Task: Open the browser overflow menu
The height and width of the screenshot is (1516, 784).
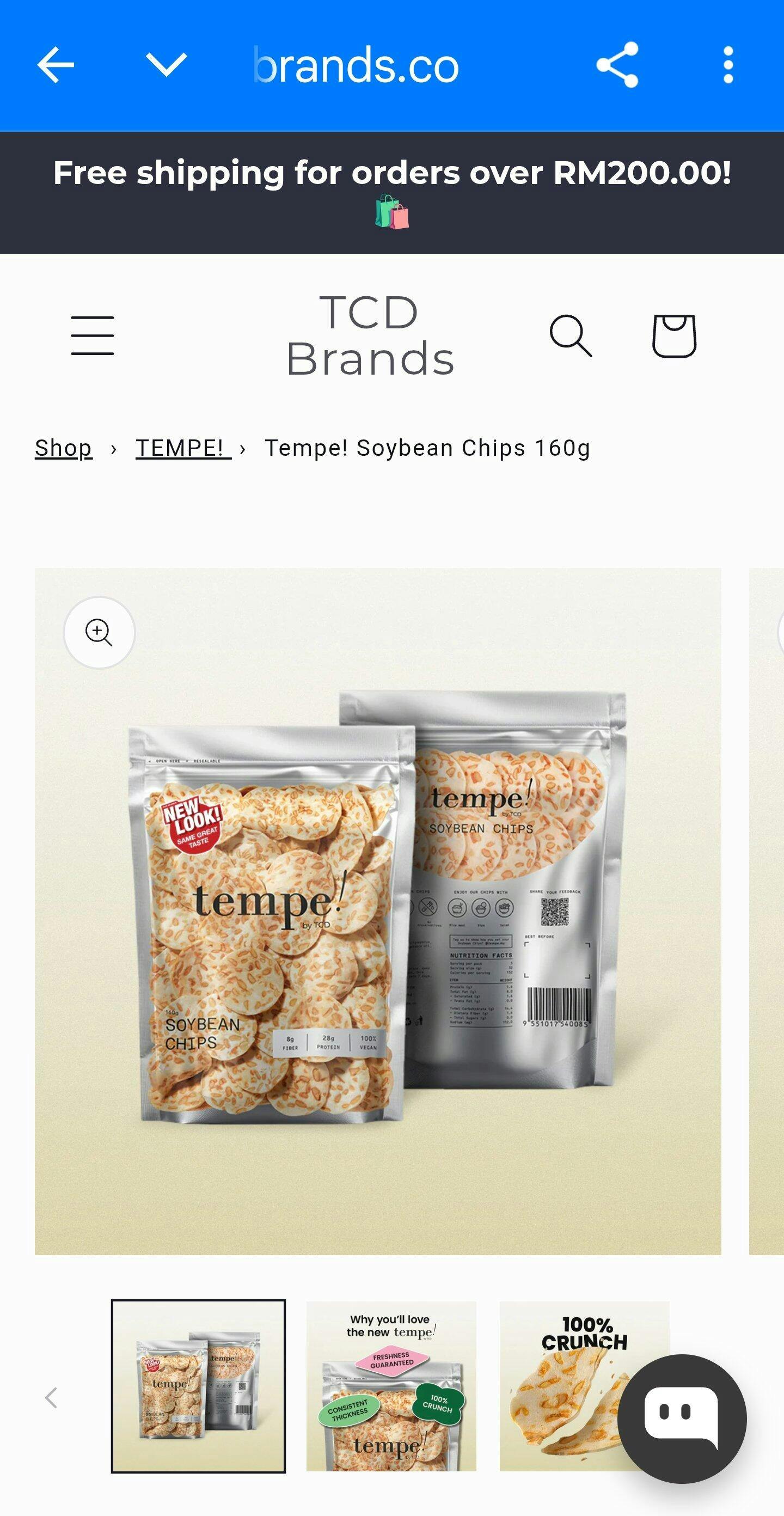Action: (728, 65)
